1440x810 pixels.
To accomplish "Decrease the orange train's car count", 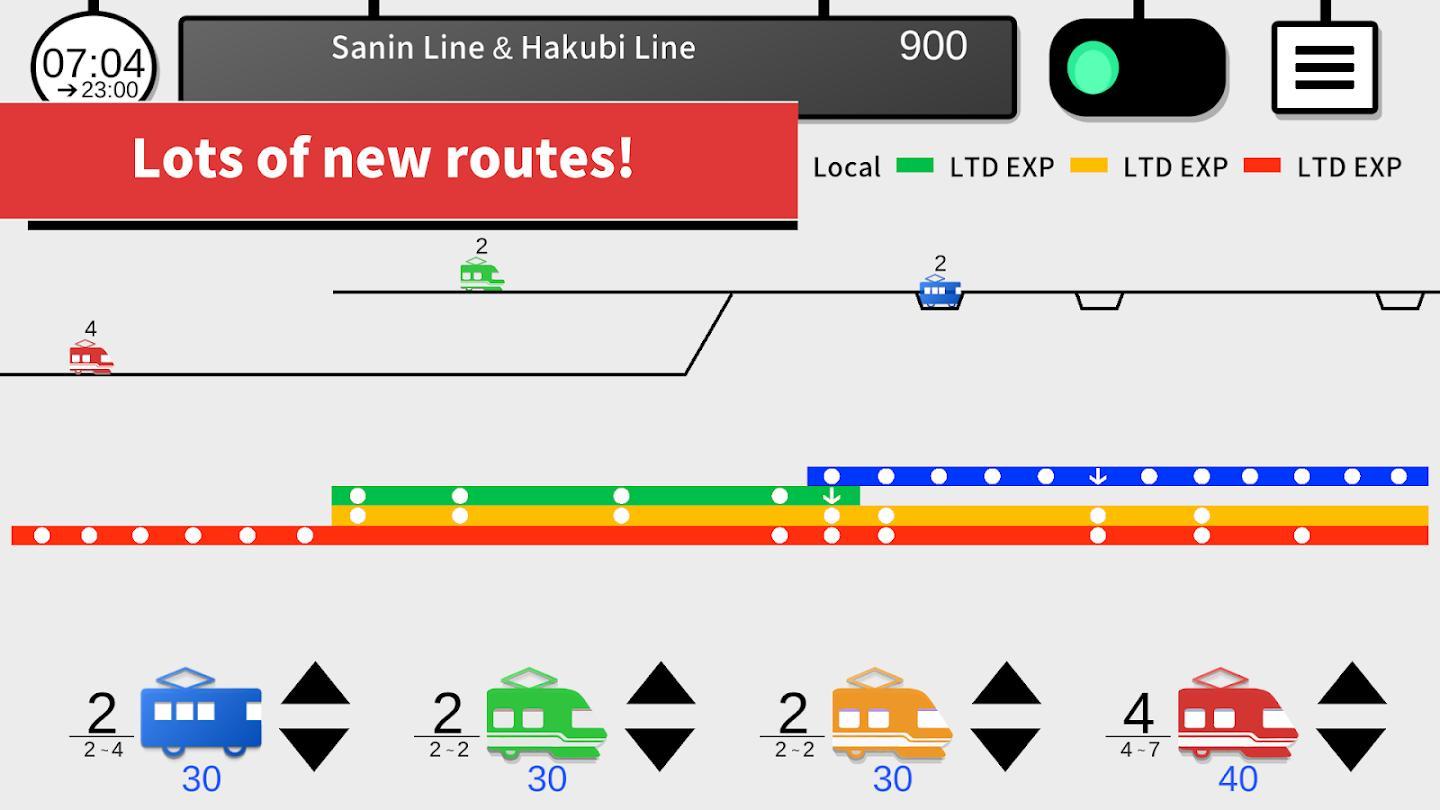I will [x=1005, y=748].
